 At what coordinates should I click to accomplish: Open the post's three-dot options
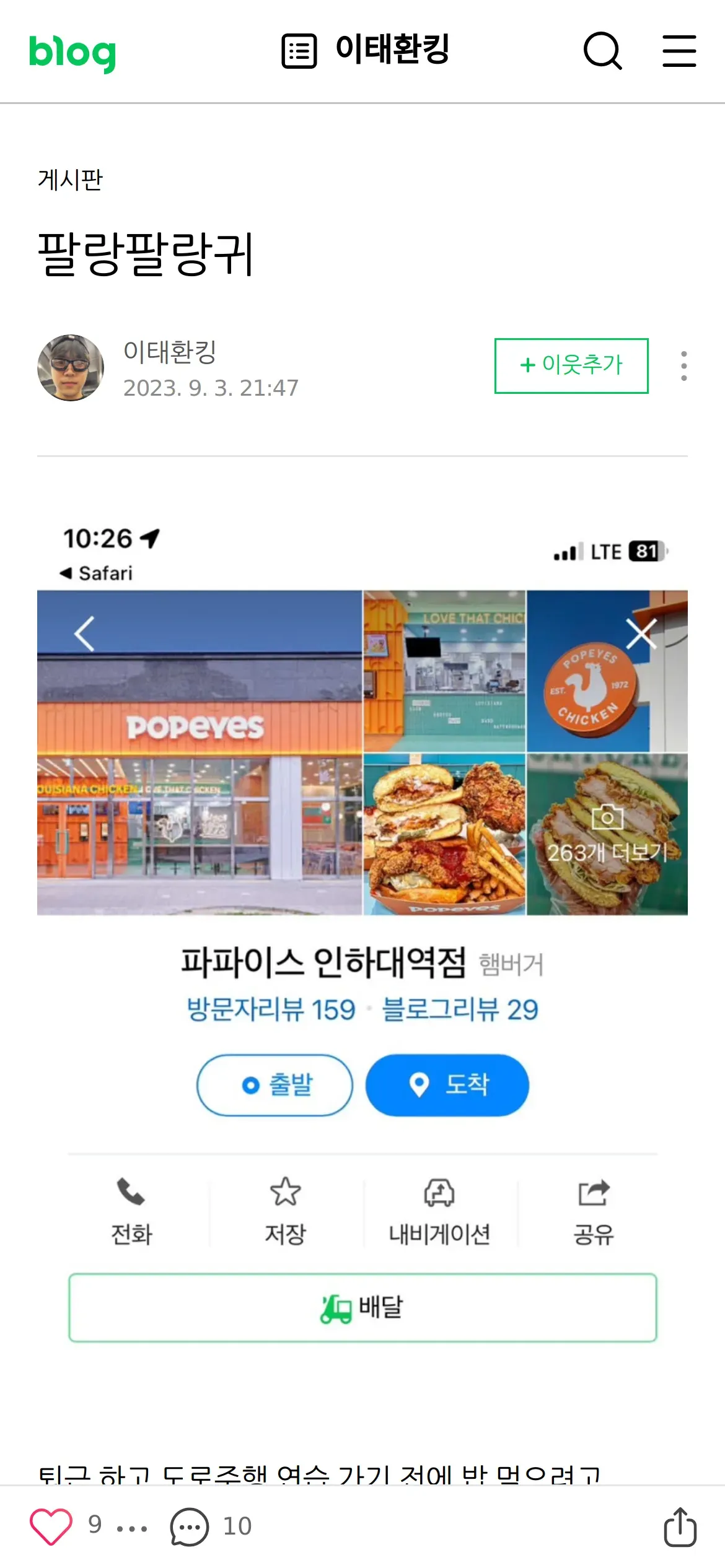coord(683,366)
